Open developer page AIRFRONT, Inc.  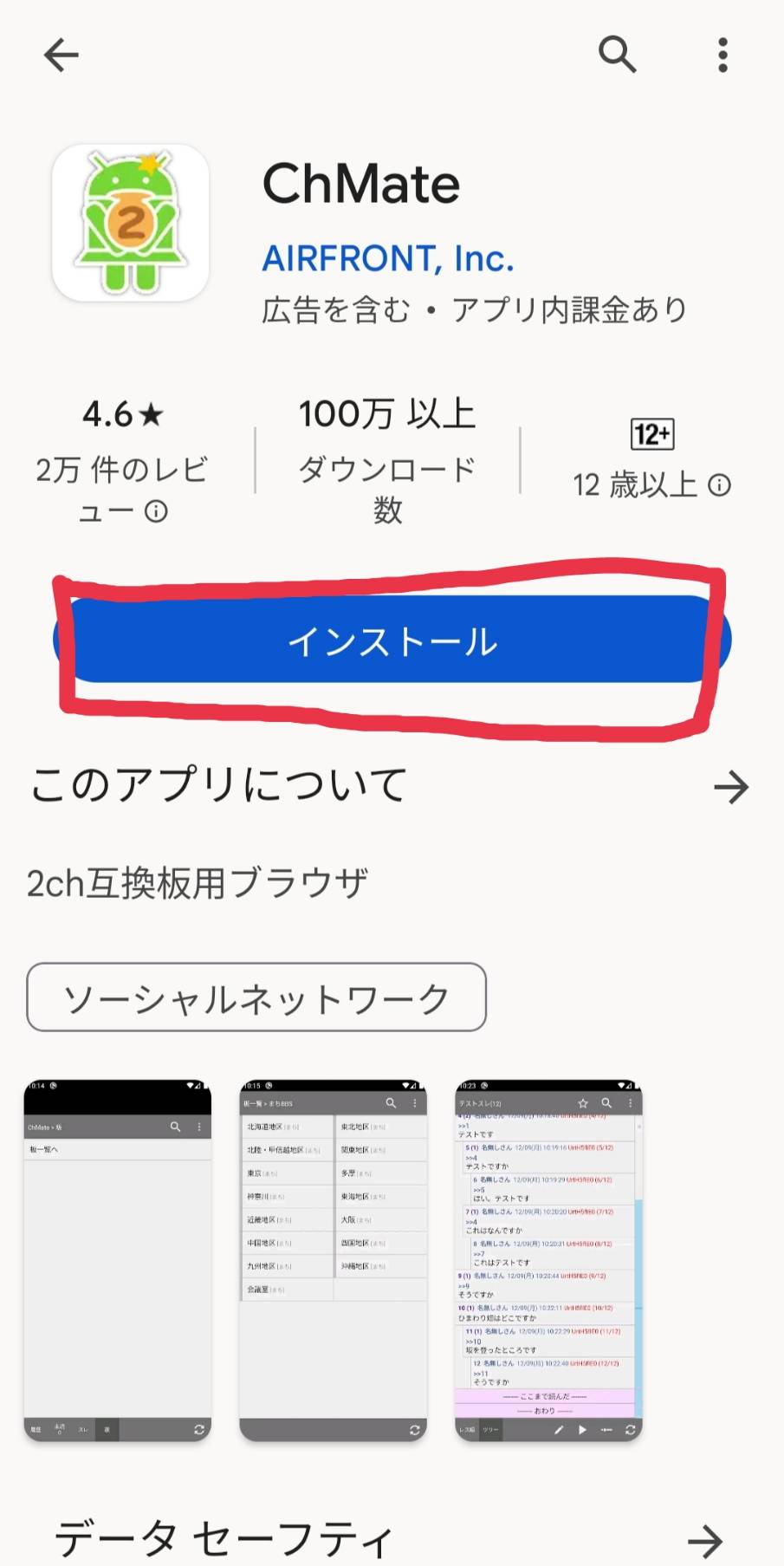click(x=387, y=258)
